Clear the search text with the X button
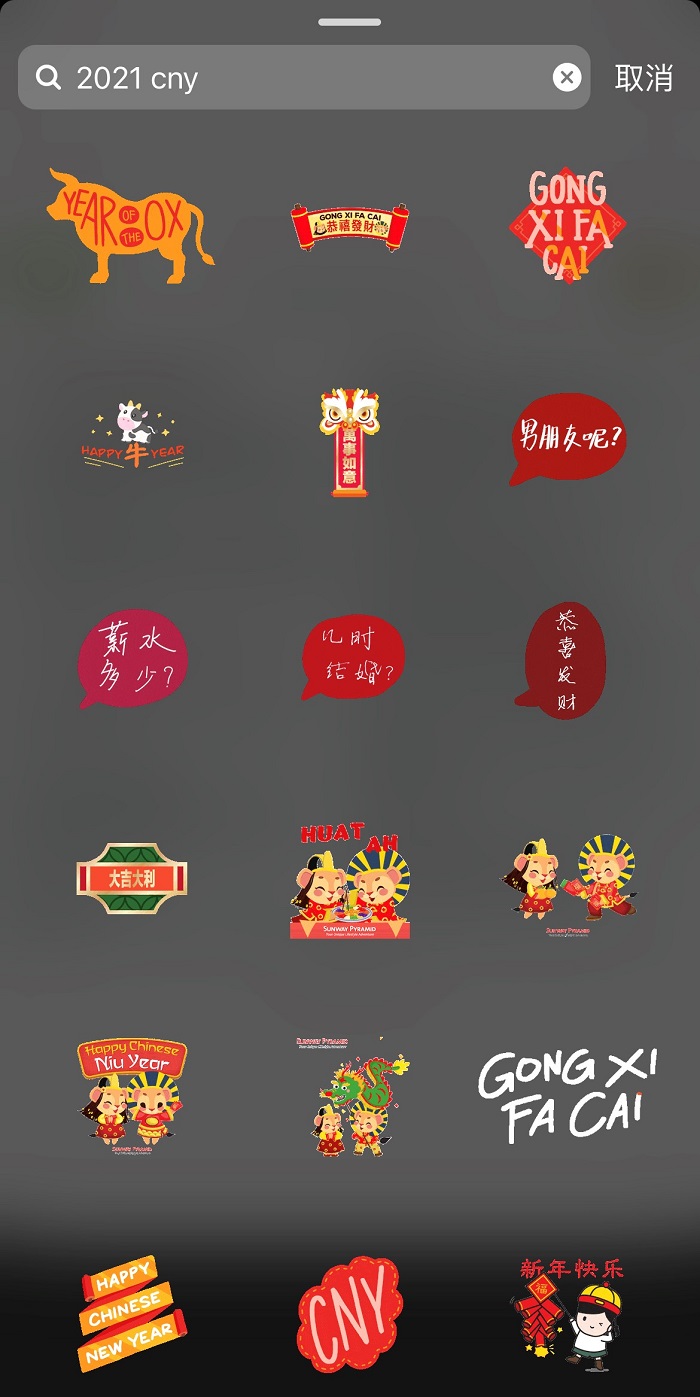This screenshot has width=700, height=1397. [566, 77]
